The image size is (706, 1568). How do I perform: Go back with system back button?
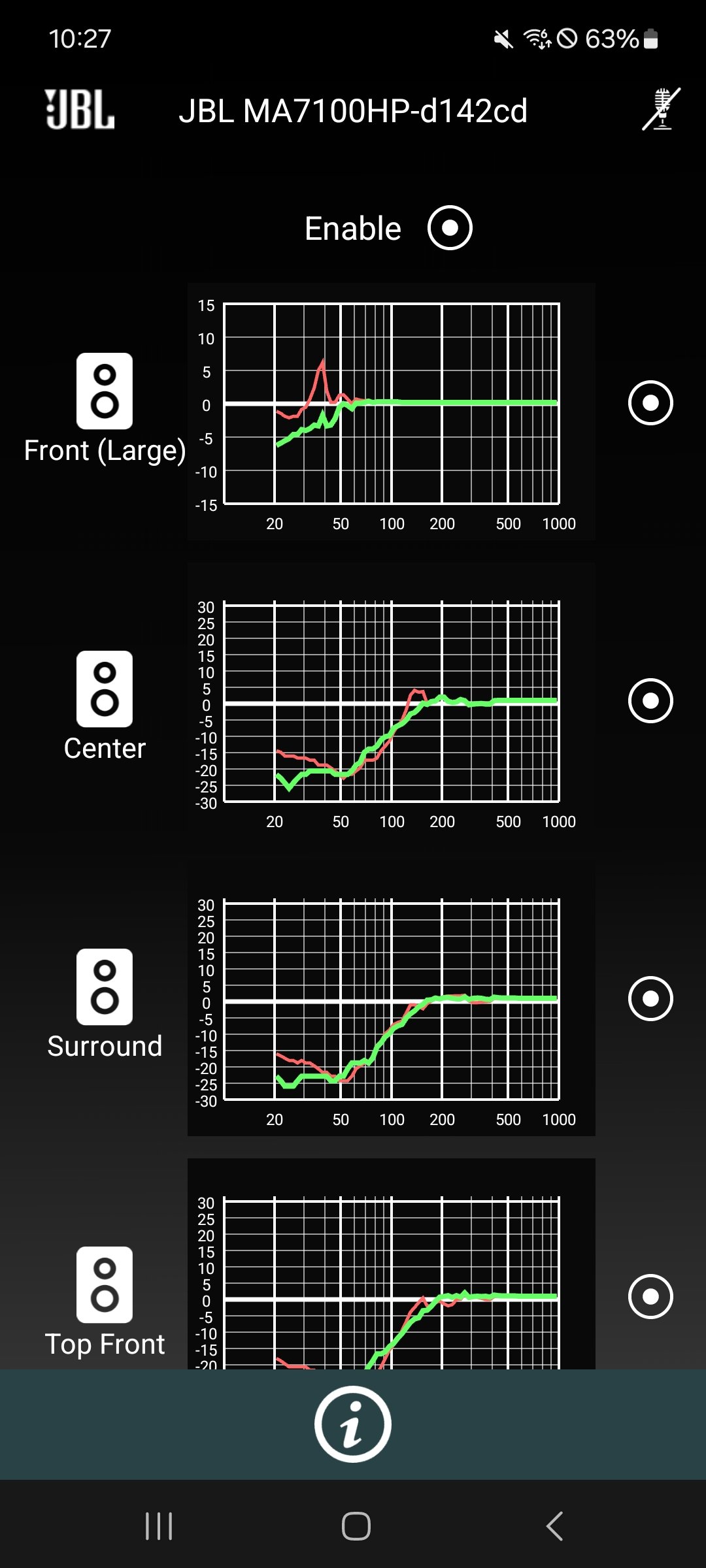[554, 1526]
